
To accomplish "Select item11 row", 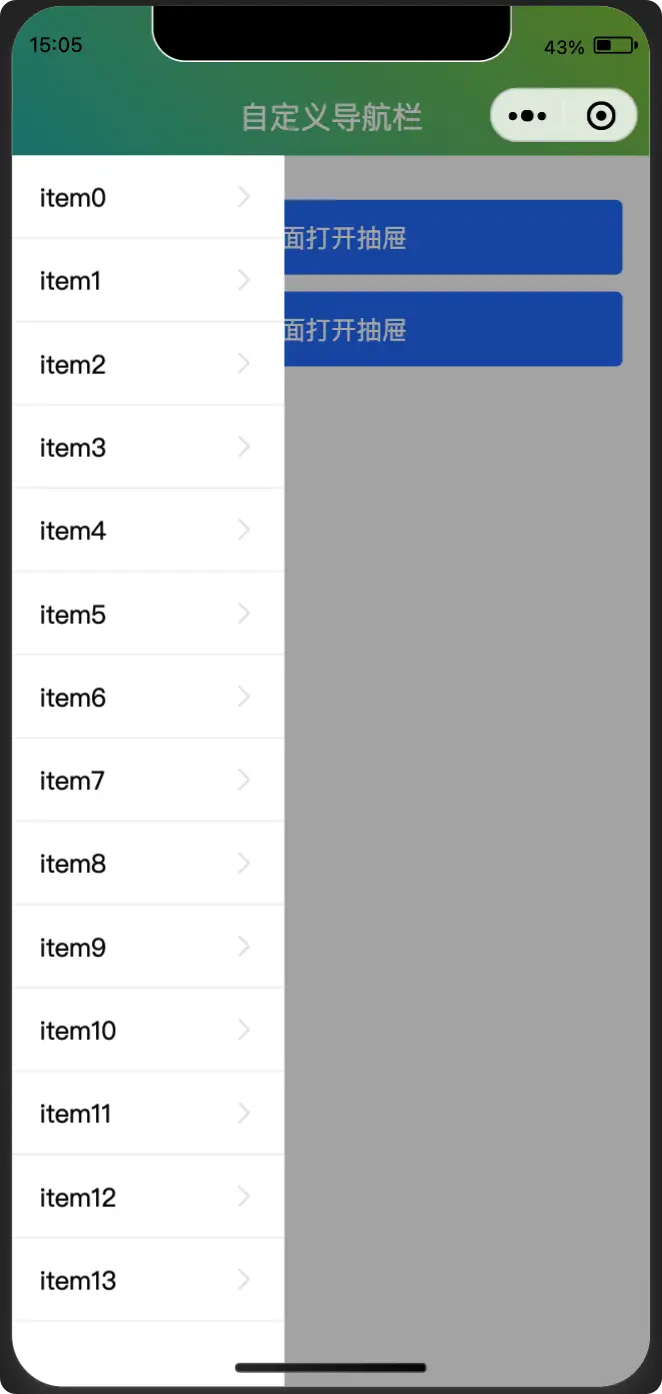I will pos(148,1113).
